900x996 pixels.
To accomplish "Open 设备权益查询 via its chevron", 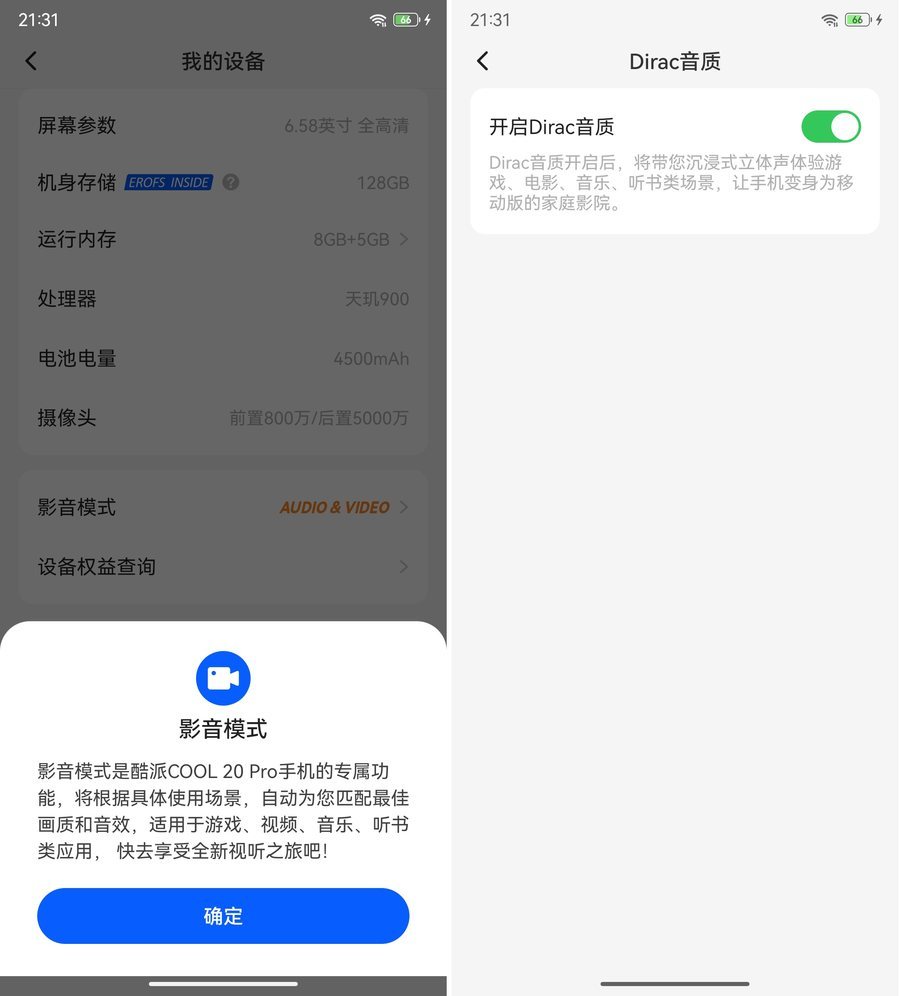I will (404, 567).
